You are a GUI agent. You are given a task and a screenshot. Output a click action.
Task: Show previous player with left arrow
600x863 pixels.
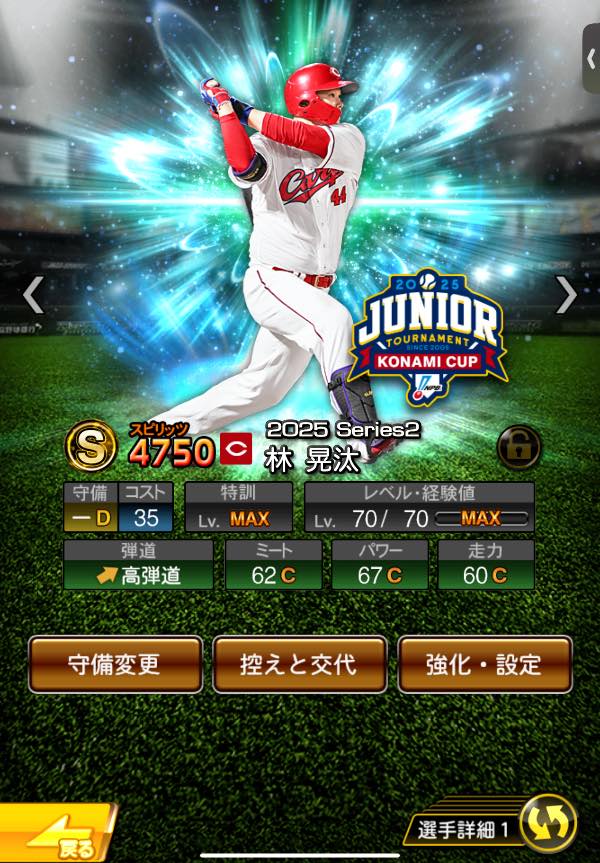pyautogui.click(x=34, y=295)
